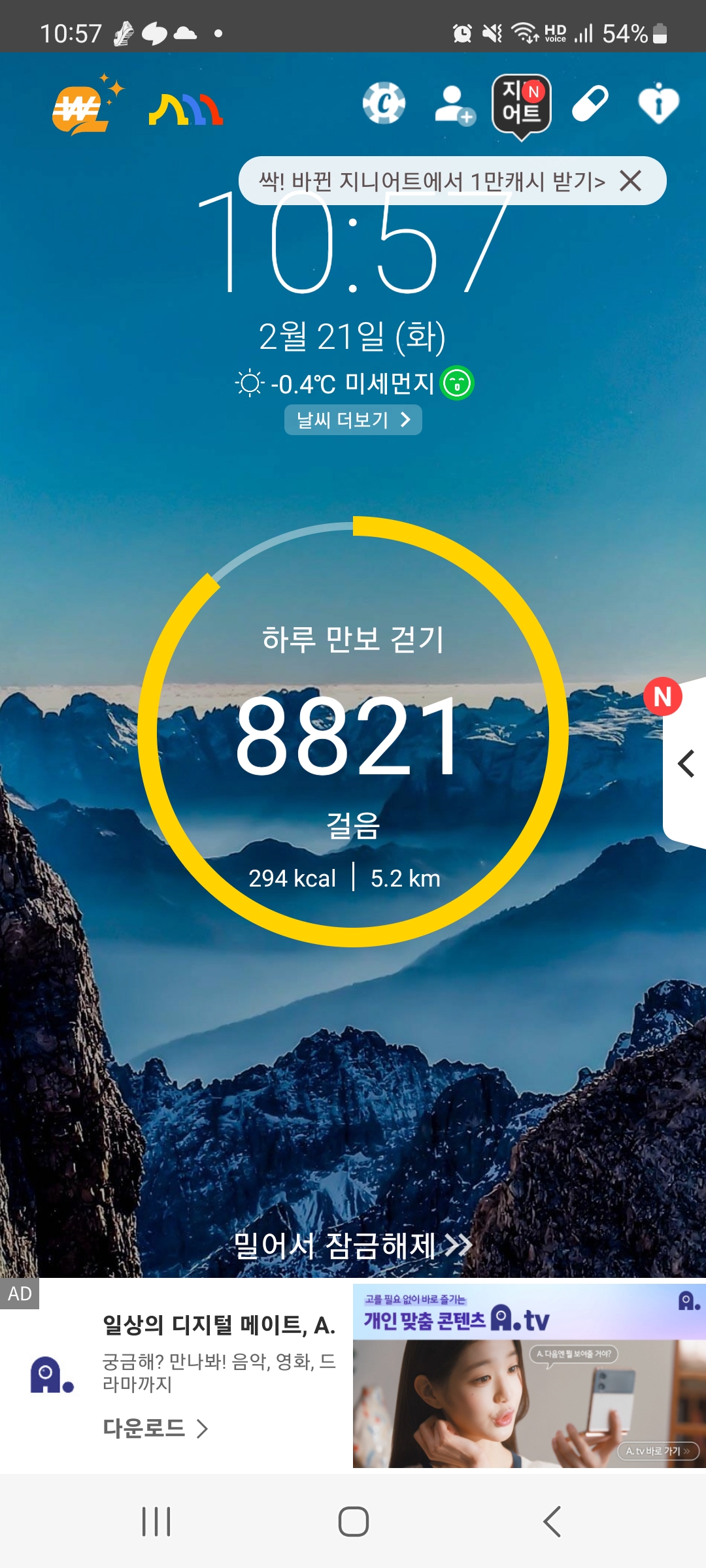Open the 하루 만보 걷기 step counter
This screenshot has height=1568, width=706.
(353, 732)
